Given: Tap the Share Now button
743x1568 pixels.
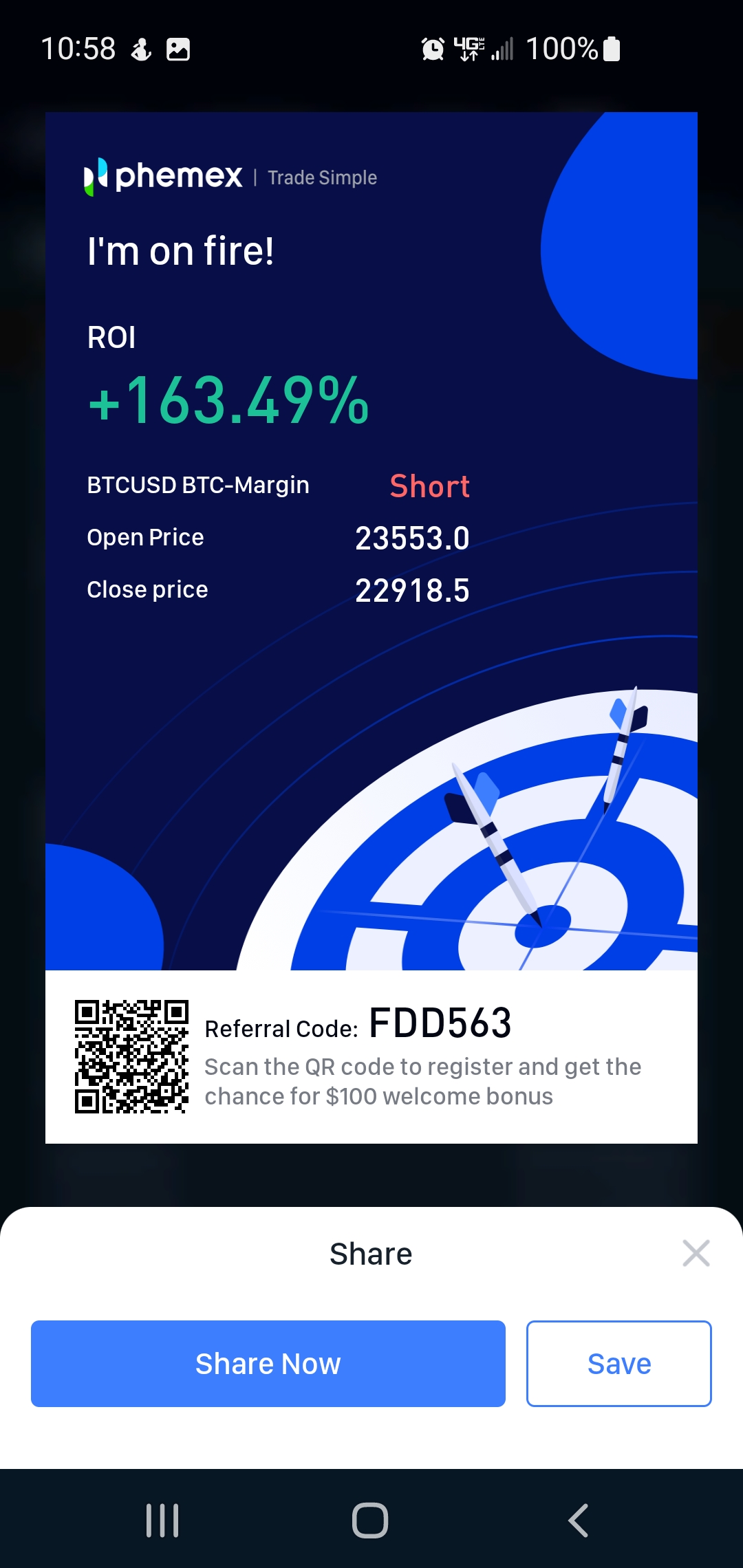Looking at the screenshot, I should click(x=268, y=1363).
